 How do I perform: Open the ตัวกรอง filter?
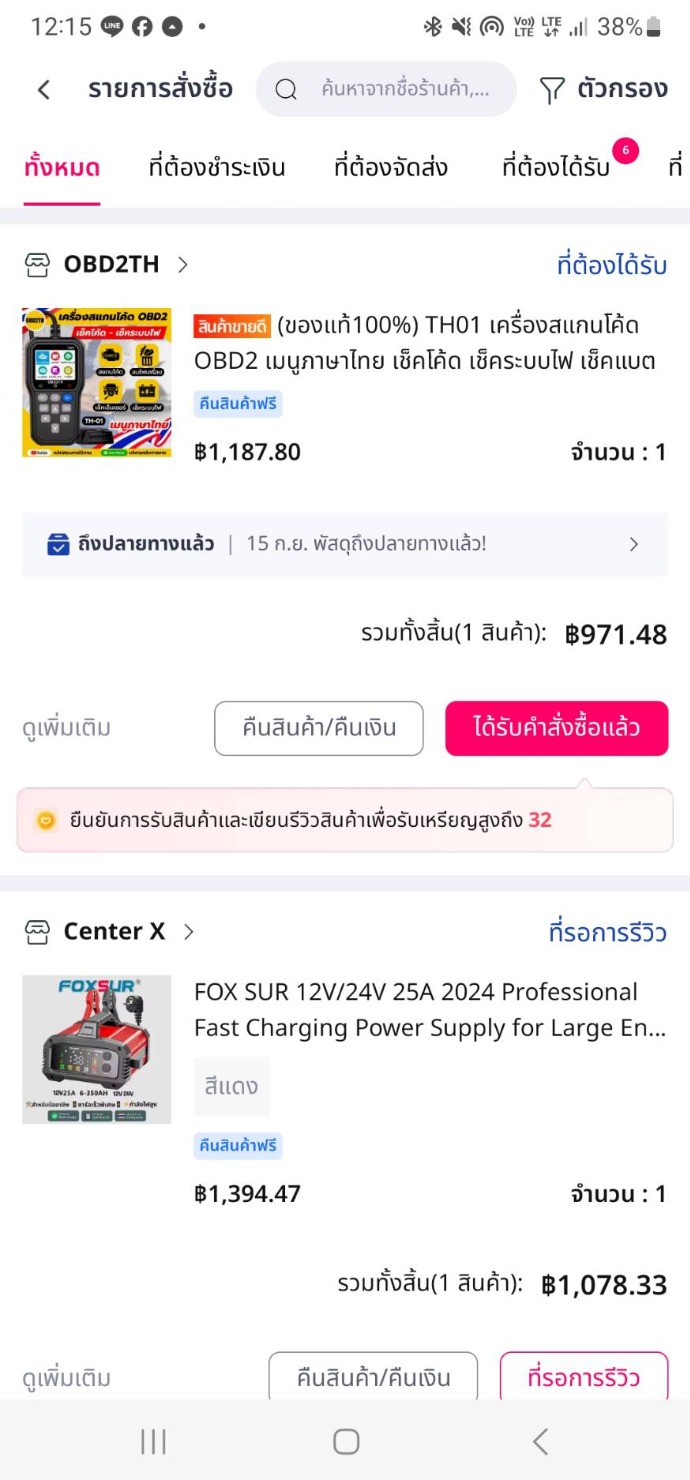point(603,90)
